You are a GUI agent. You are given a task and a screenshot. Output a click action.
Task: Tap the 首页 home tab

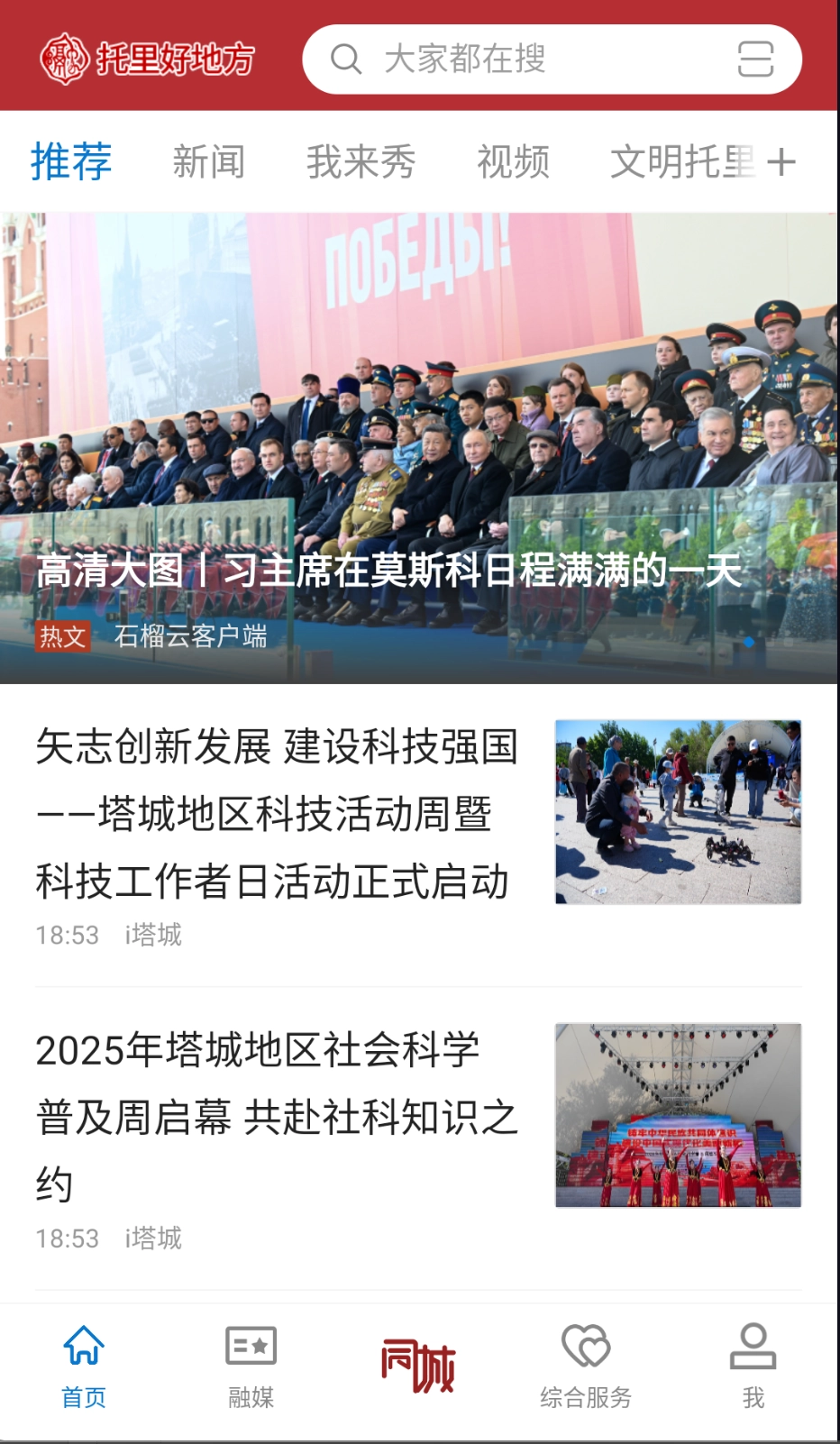tap(84, 1366)
